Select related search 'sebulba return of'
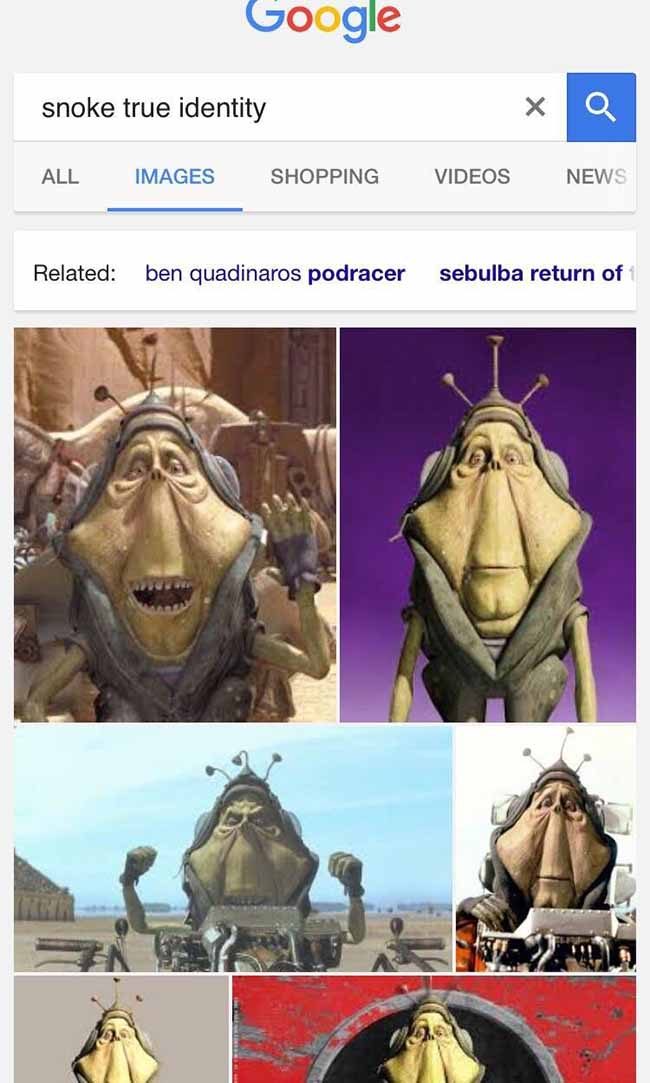This screenshot has width=650, height=1083. (530, 274)
